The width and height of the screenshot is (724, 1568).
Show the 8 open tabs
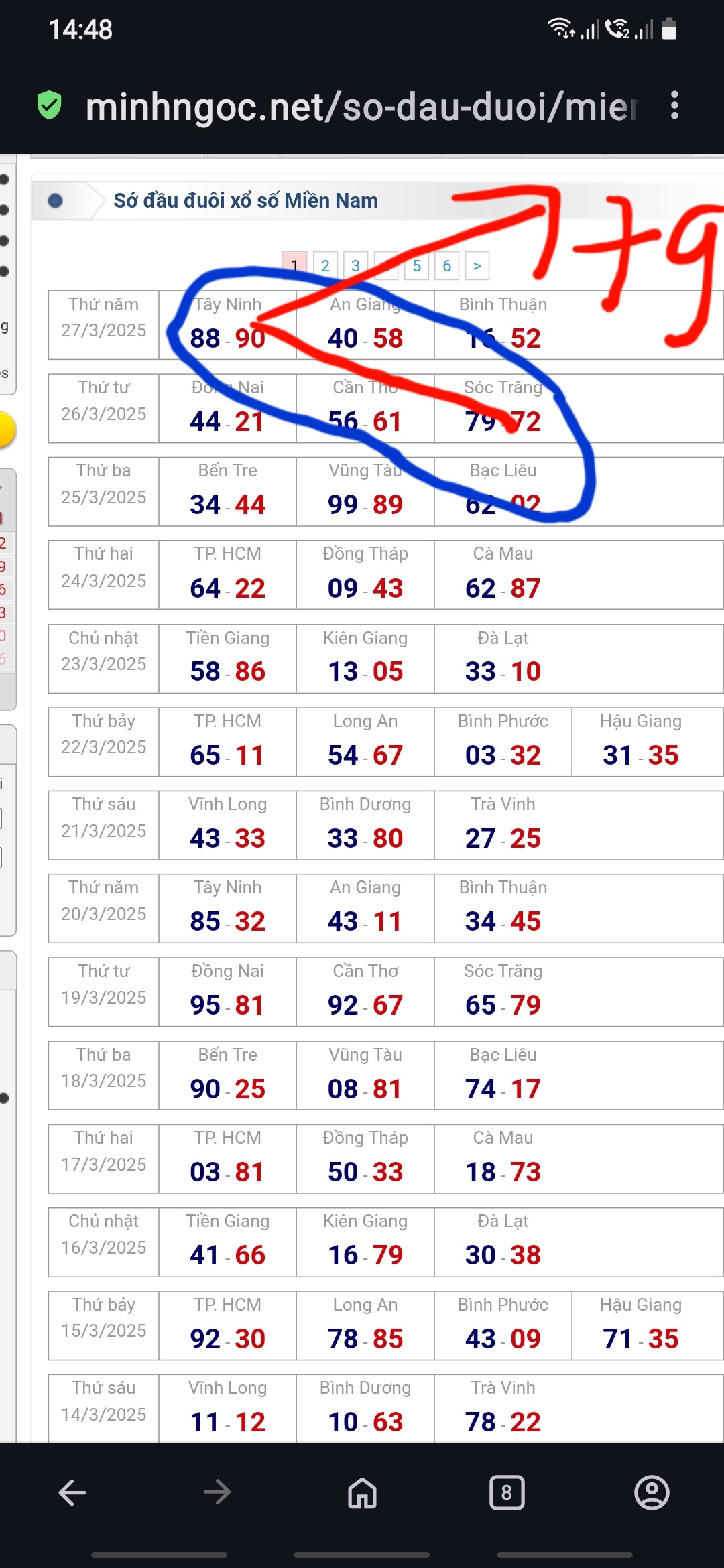(507, 1492)
